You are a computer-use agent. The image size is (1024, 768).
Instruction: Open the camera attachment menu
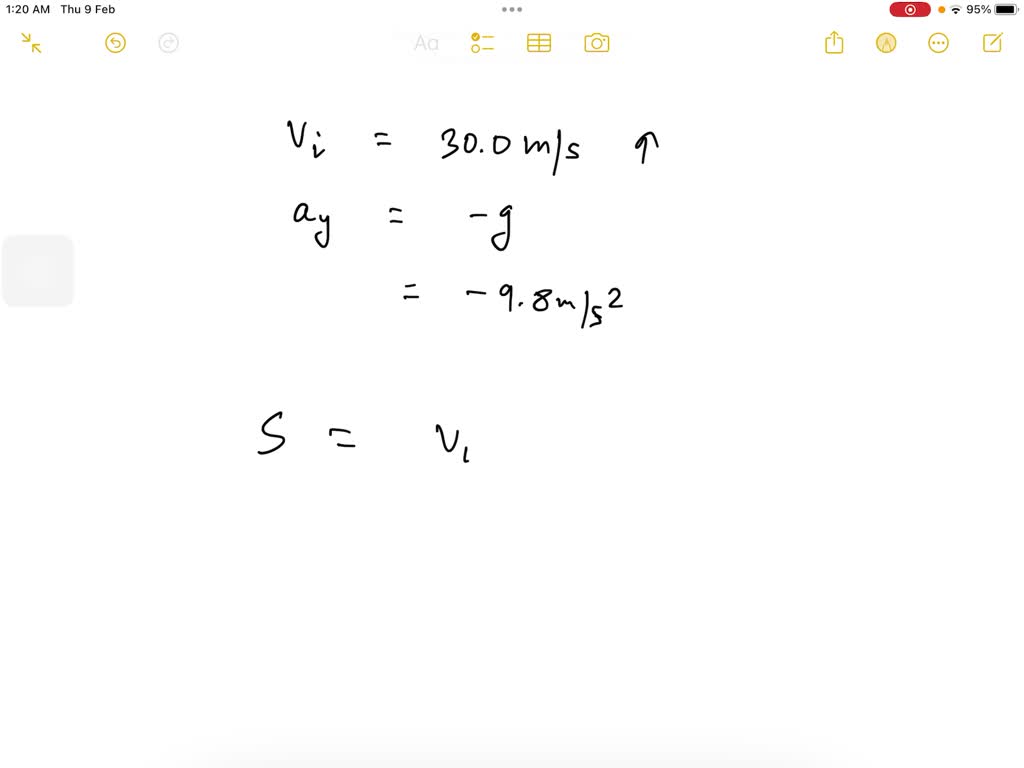(597, 43)
